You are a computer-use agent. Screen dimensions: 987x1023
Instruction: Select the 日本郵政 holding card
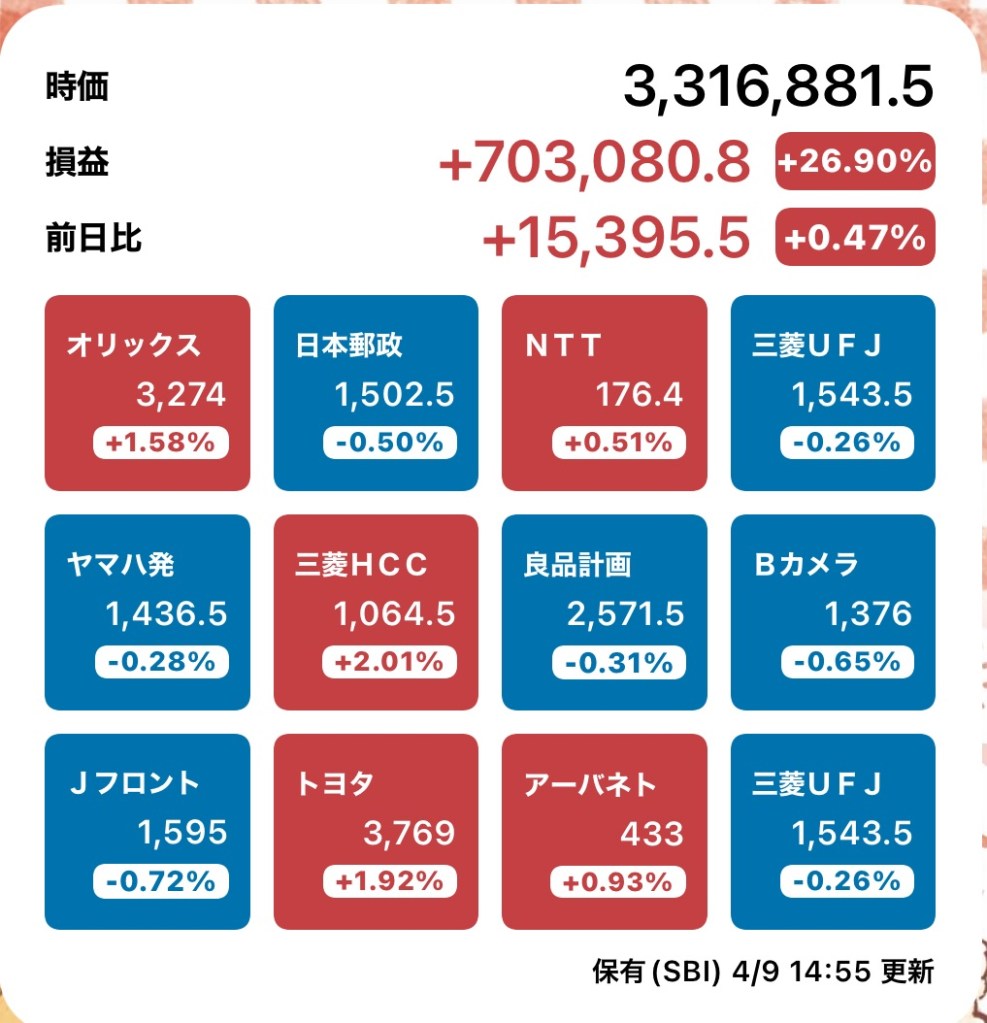coord(376,393)
